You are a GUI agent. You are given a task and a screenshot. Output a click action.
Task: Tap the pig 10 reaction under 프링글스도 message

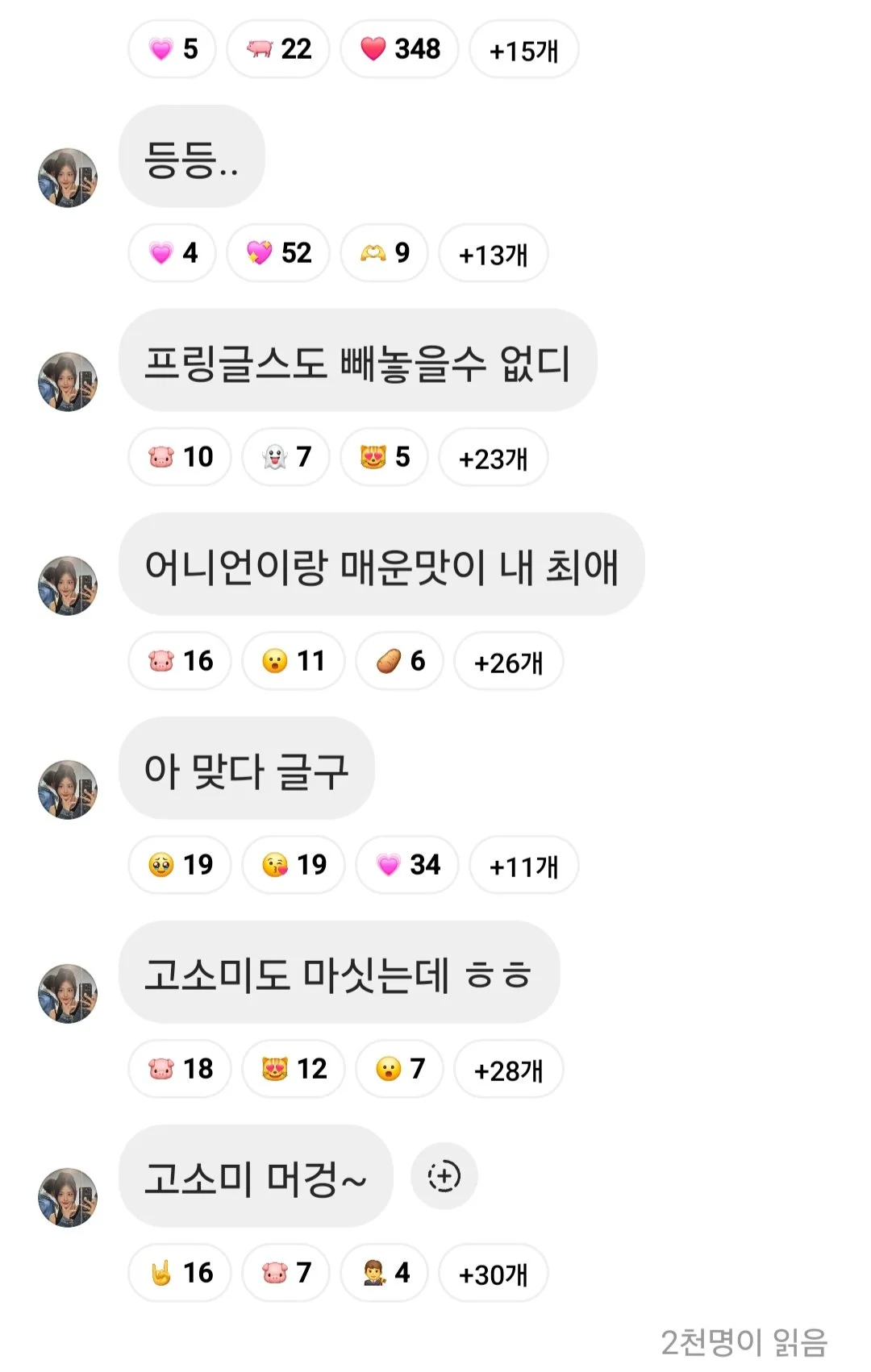180,457
